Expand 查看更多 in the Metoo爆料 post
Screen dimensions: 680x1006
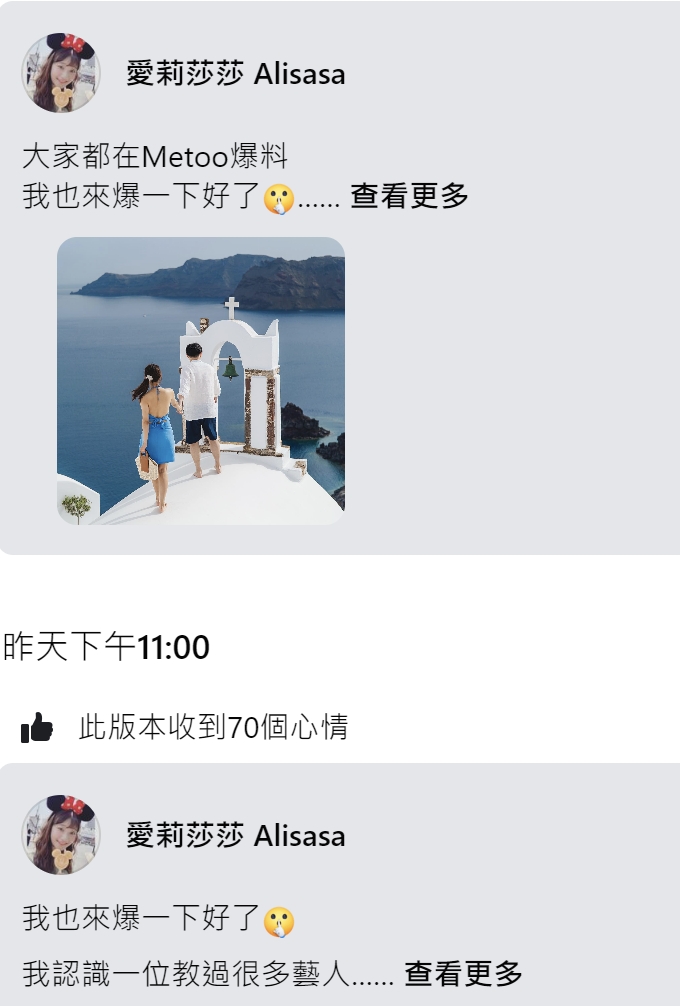point(409,197)
